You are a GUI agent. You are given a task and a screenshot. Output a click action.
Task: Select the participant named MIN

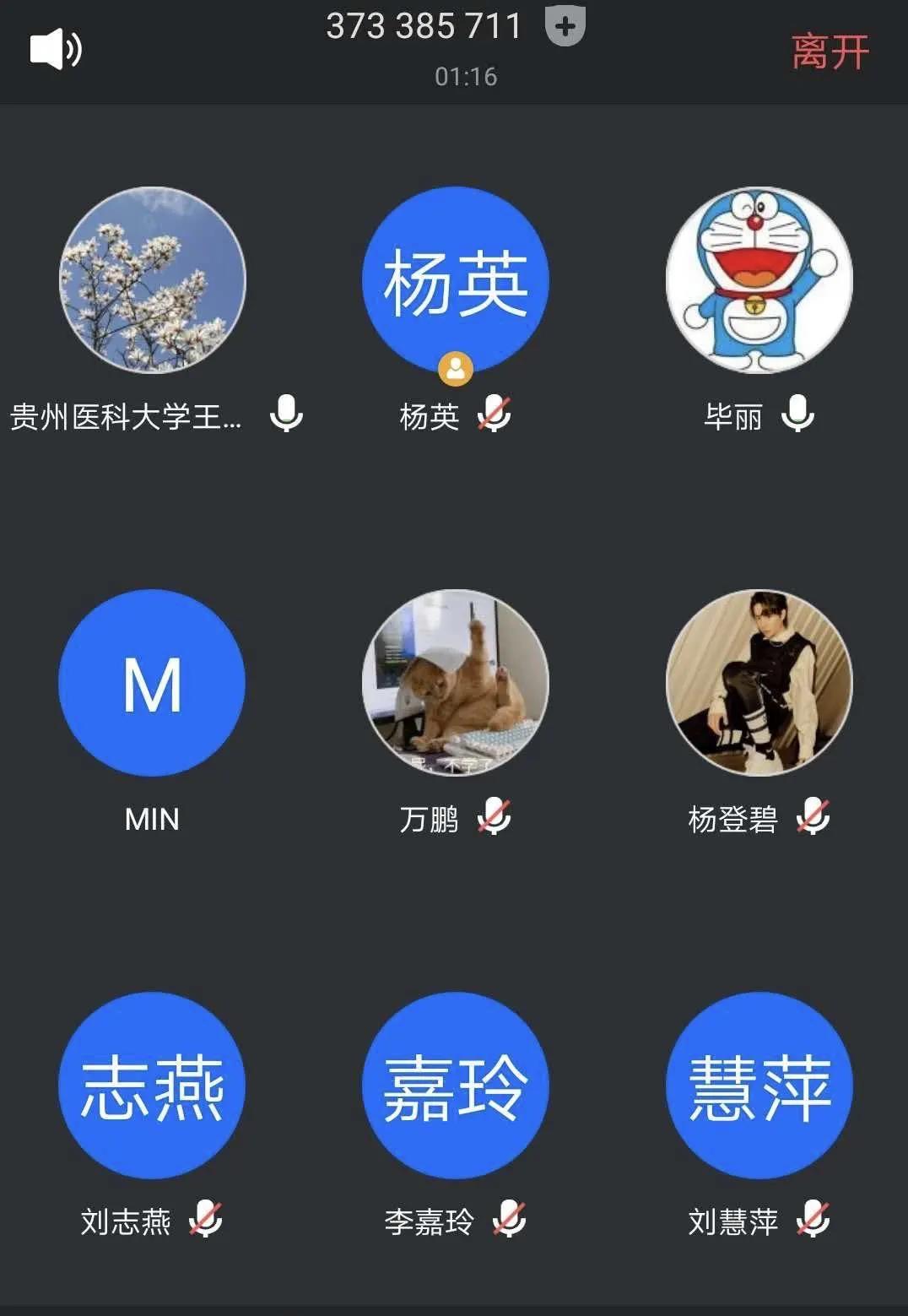pos(152,683)
